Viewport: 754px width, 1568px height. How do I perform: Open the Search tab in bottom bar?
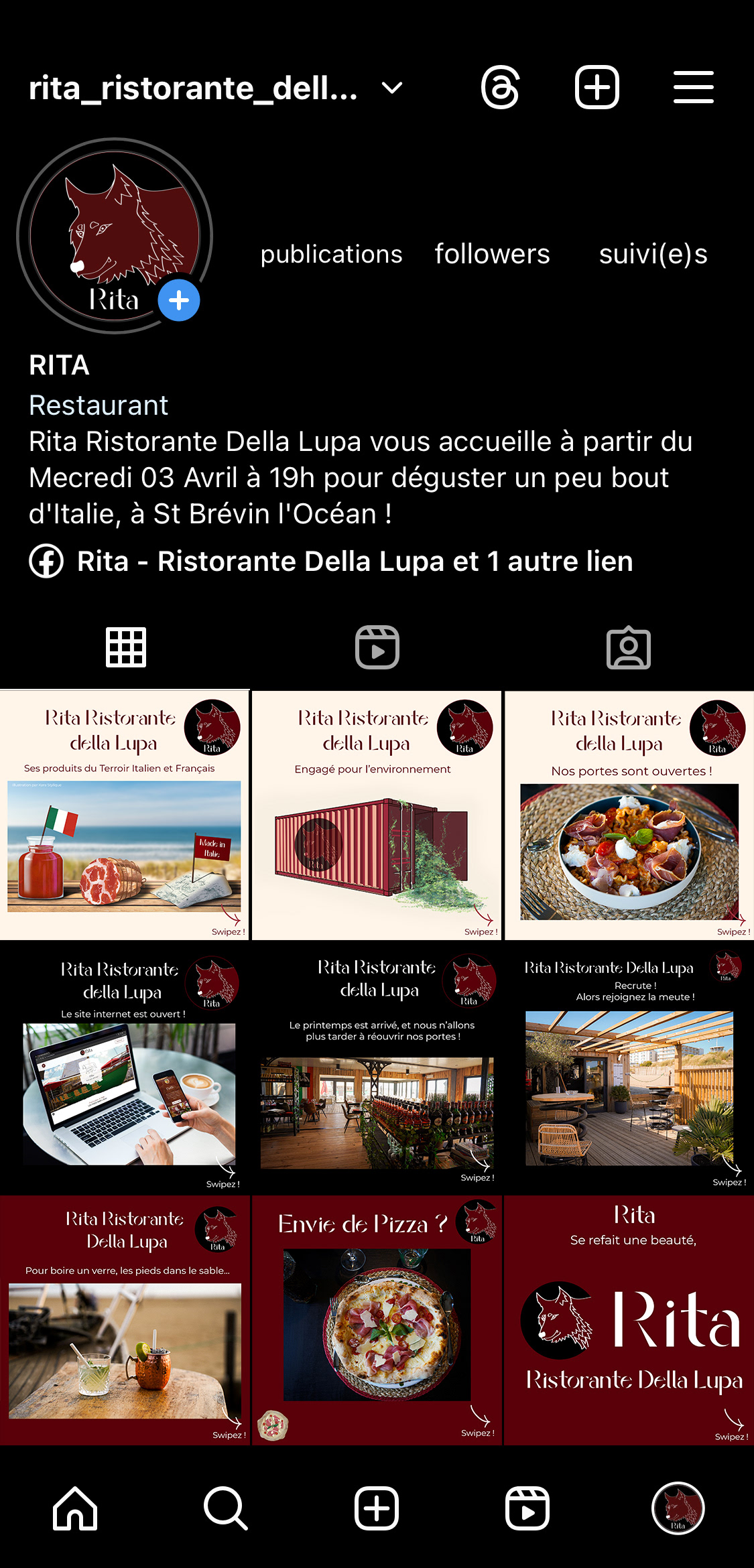[x=226, y=1508]
